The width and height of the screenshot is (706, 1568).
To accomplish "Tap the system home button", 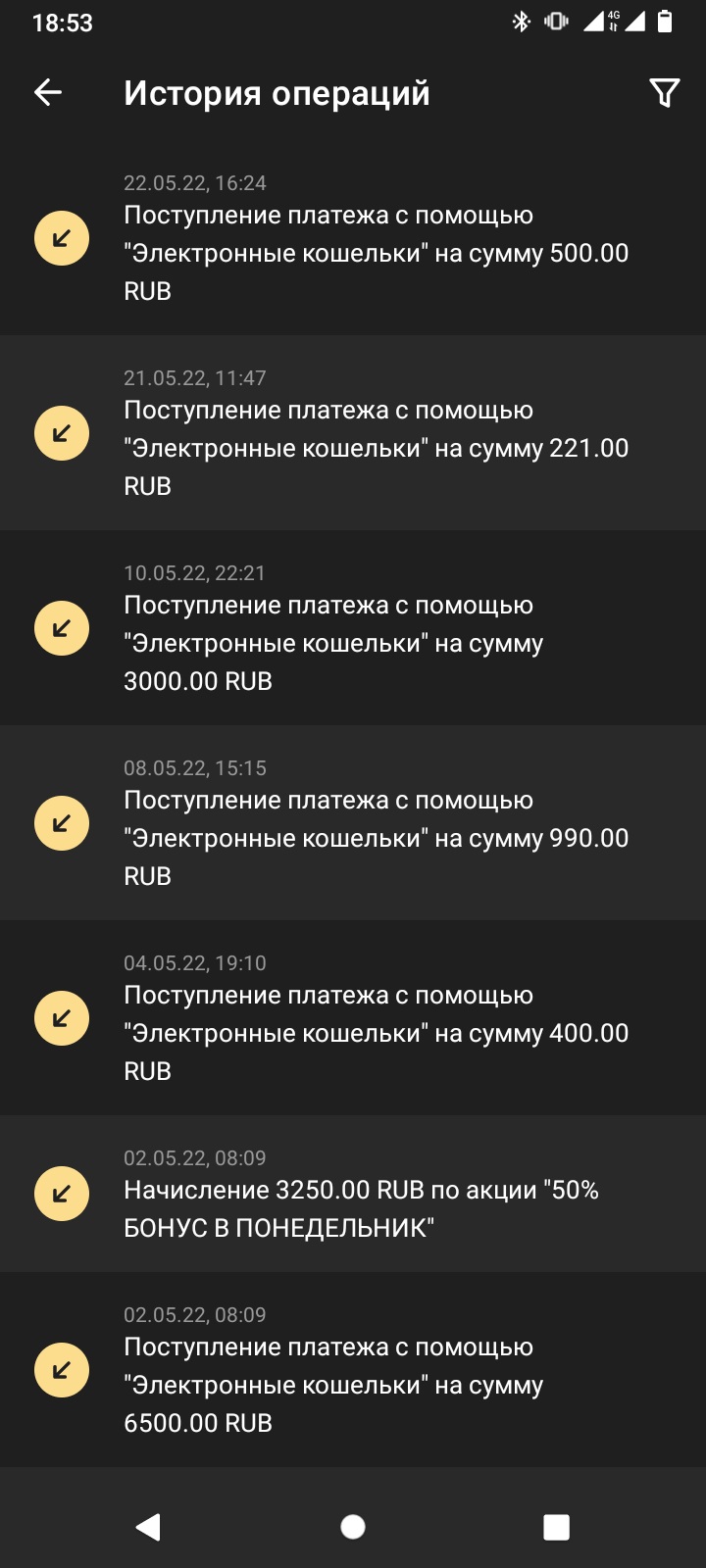I will coord(353,1527).
